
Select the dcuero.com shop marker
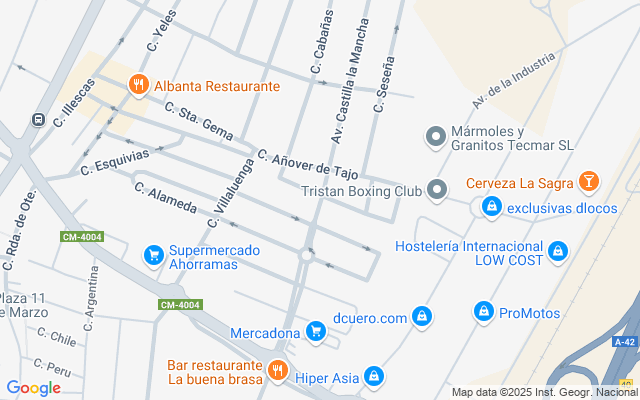[x=422, y=317]
